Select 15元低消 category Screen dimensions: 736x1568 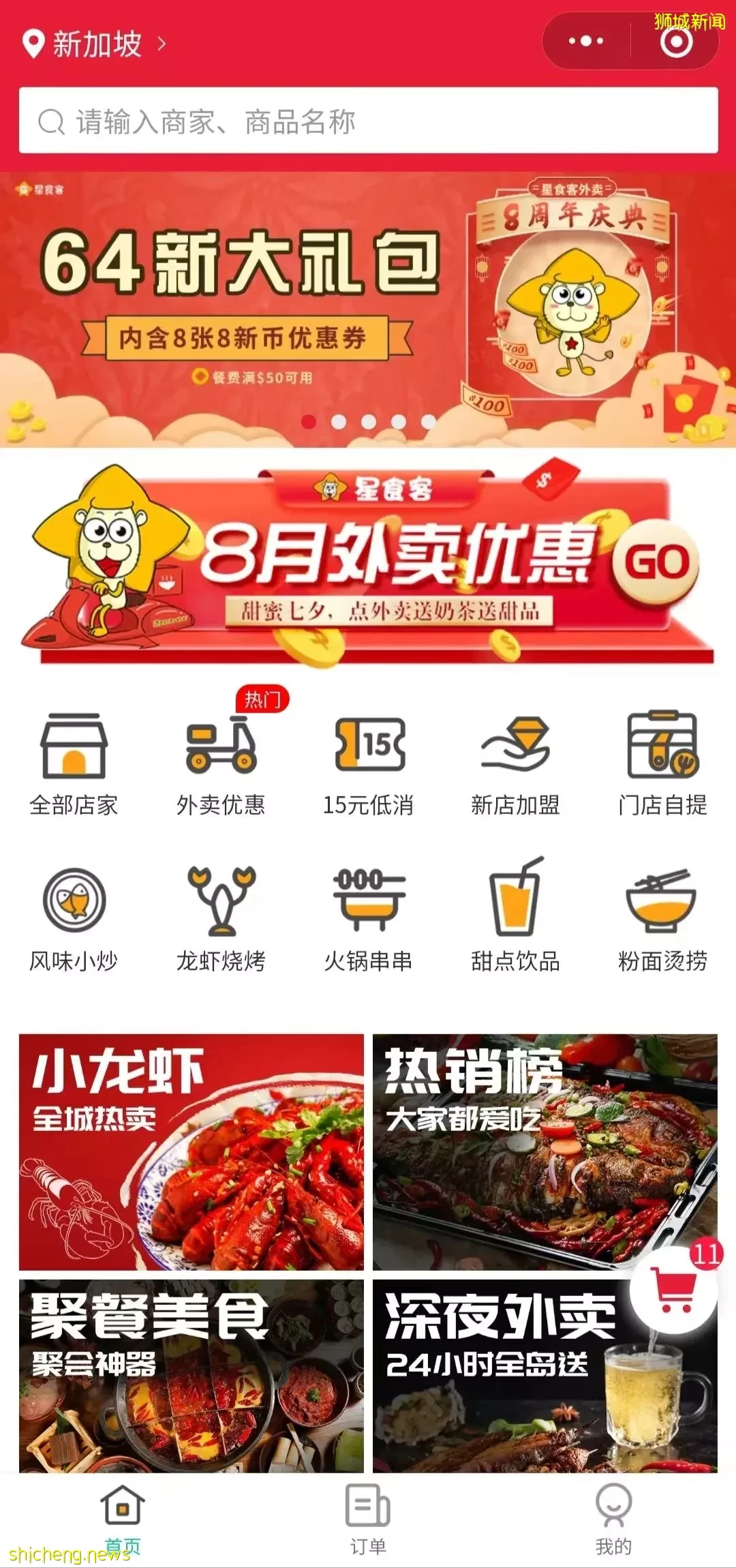pos(368,765)
